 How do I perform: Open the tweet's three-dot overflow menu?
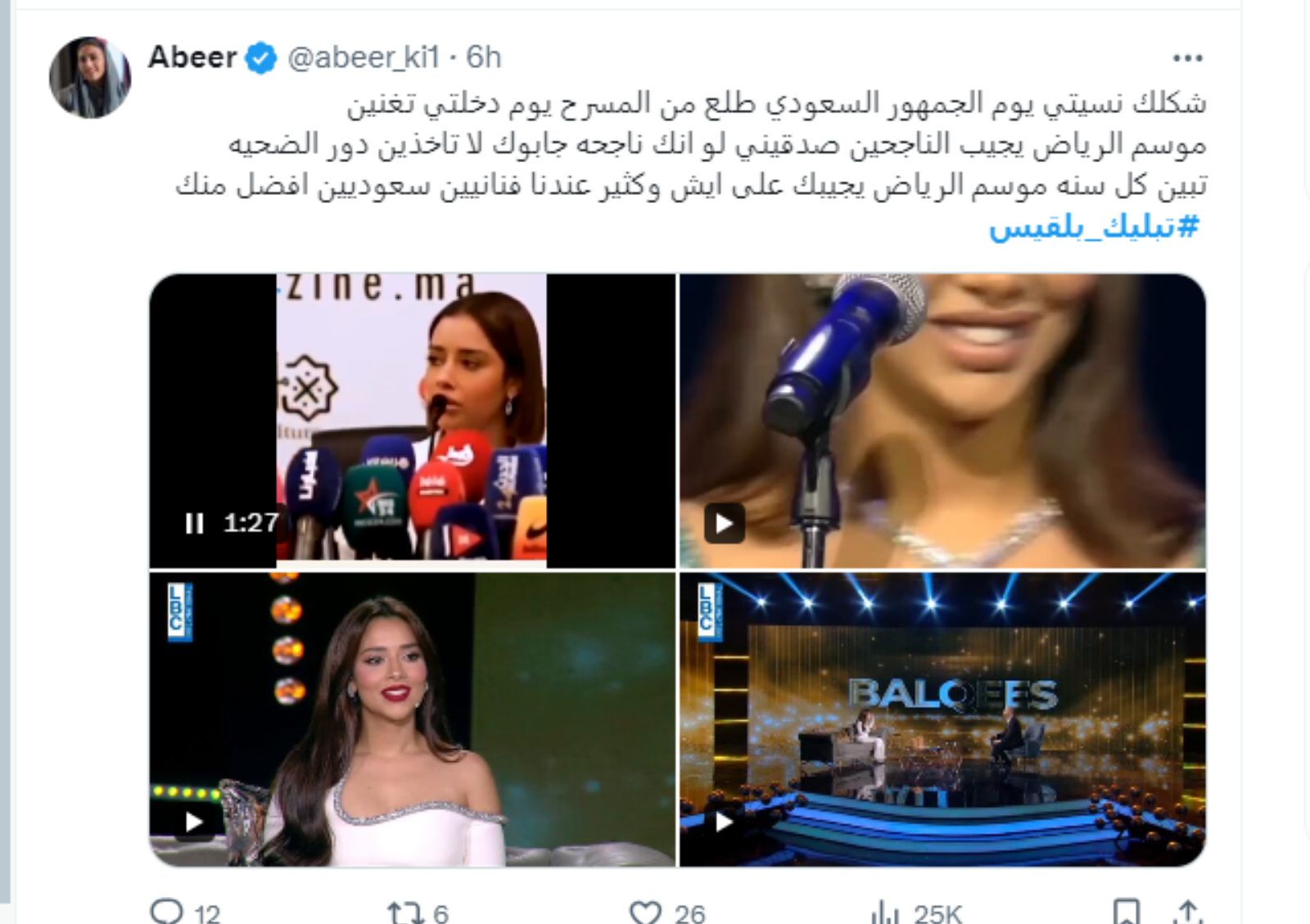[1186, 57]
